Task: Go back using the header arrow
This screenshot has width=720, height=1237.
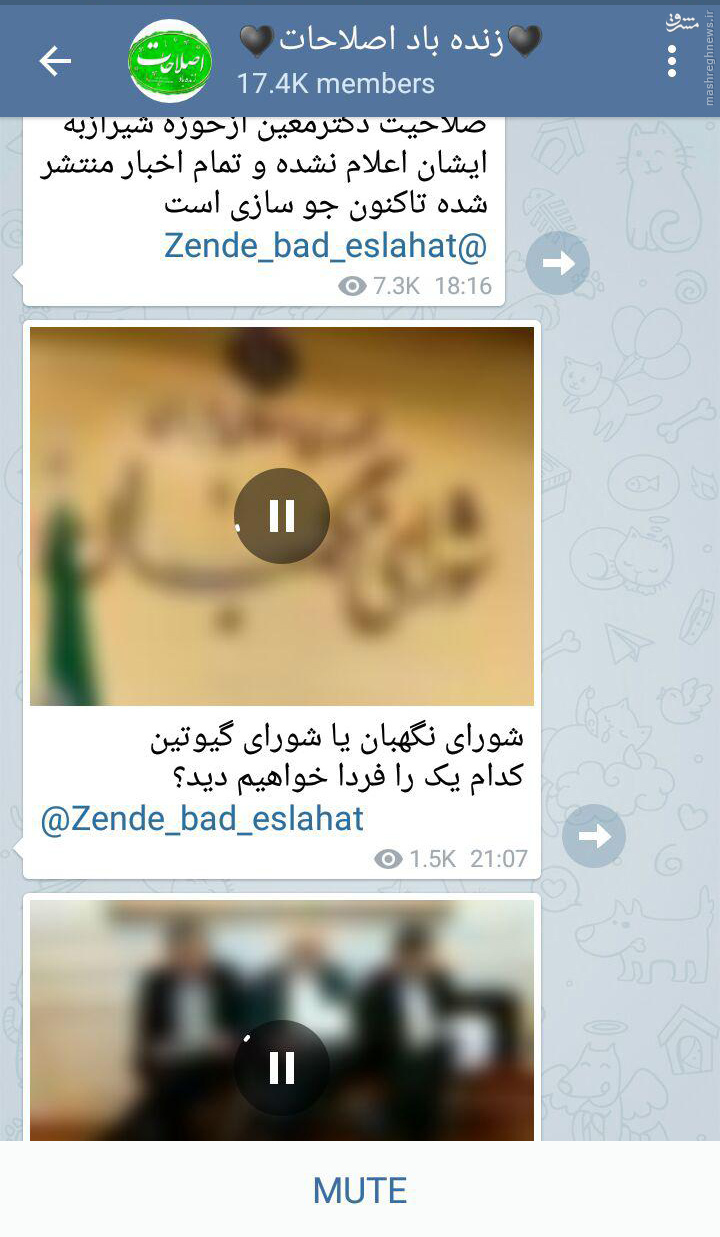Action: coord(55,61)
